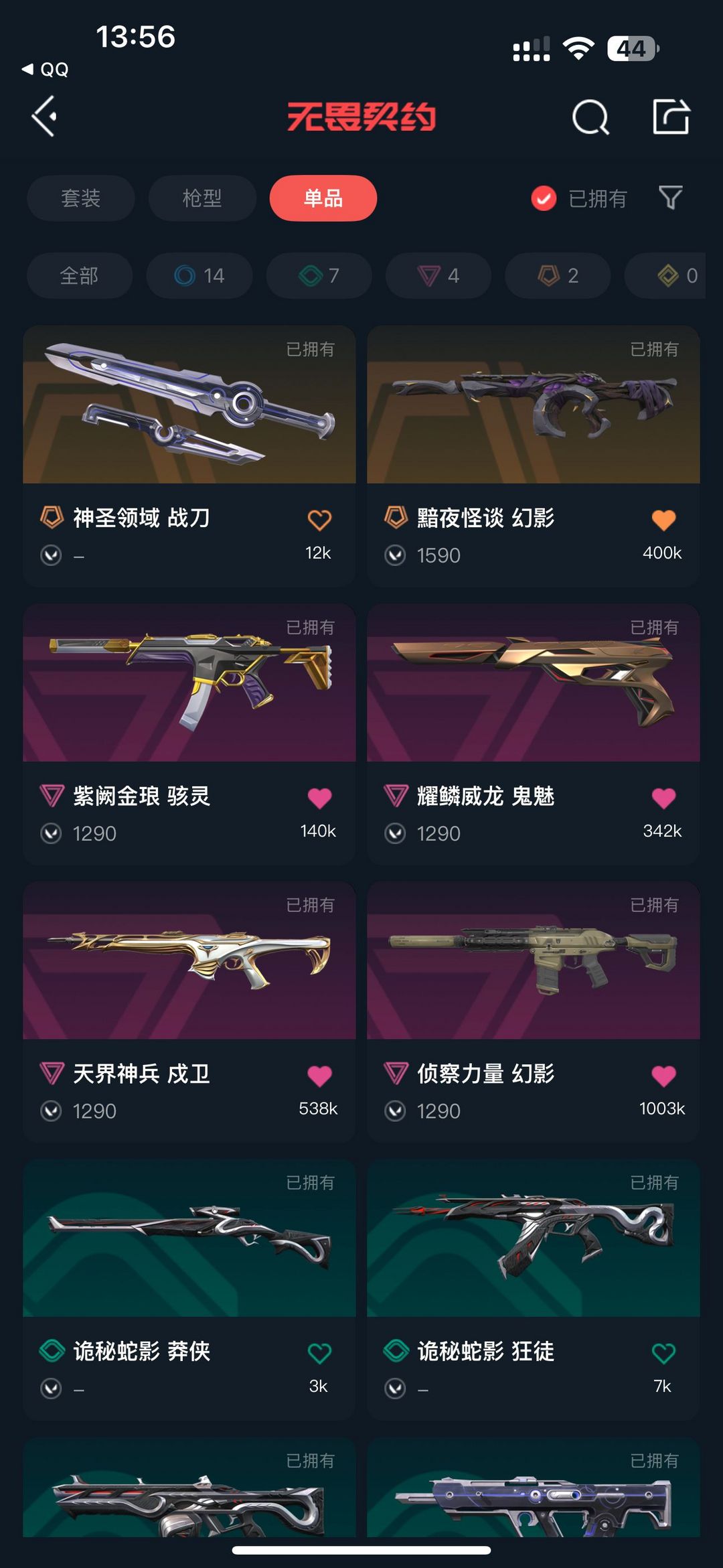Like the 诡秘蛇影 狂徒 skin
Screen dimensions: 723x1568
663,1353
